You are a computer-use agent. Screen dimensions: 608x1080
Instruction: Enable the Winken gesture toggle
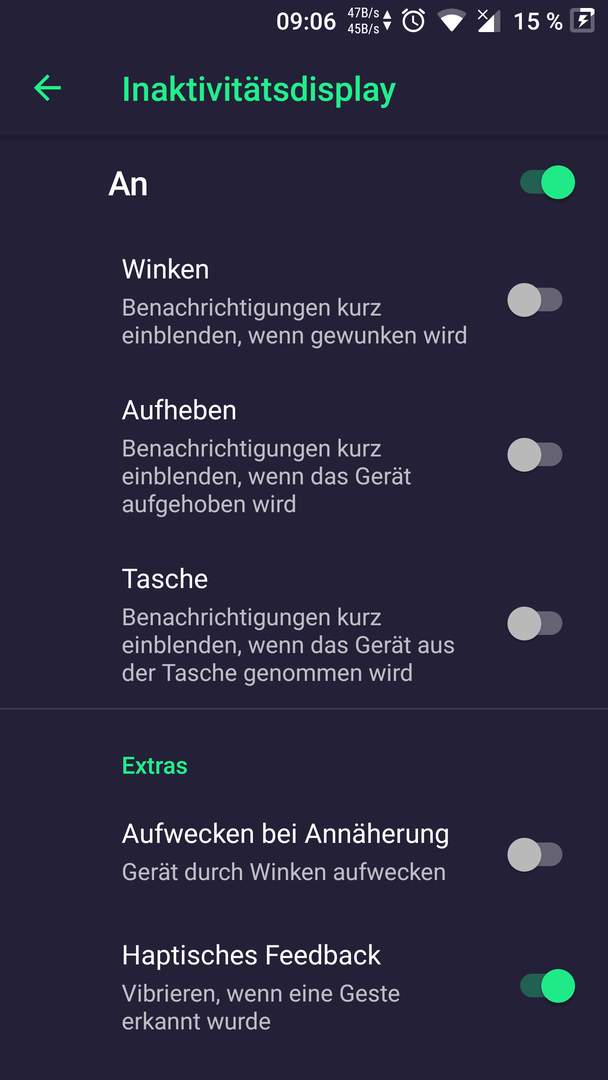pyautogui.click(x=535, y=300)
